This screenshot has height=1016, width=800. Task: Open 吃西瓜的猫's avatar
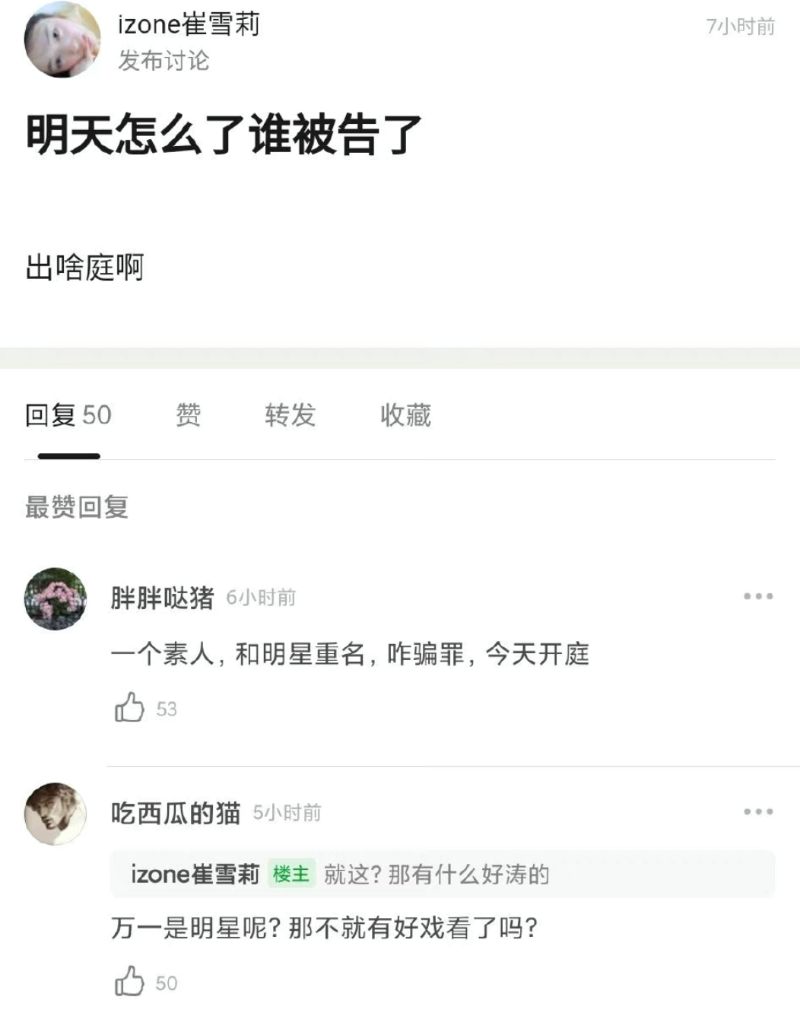[x=55, y=813]
